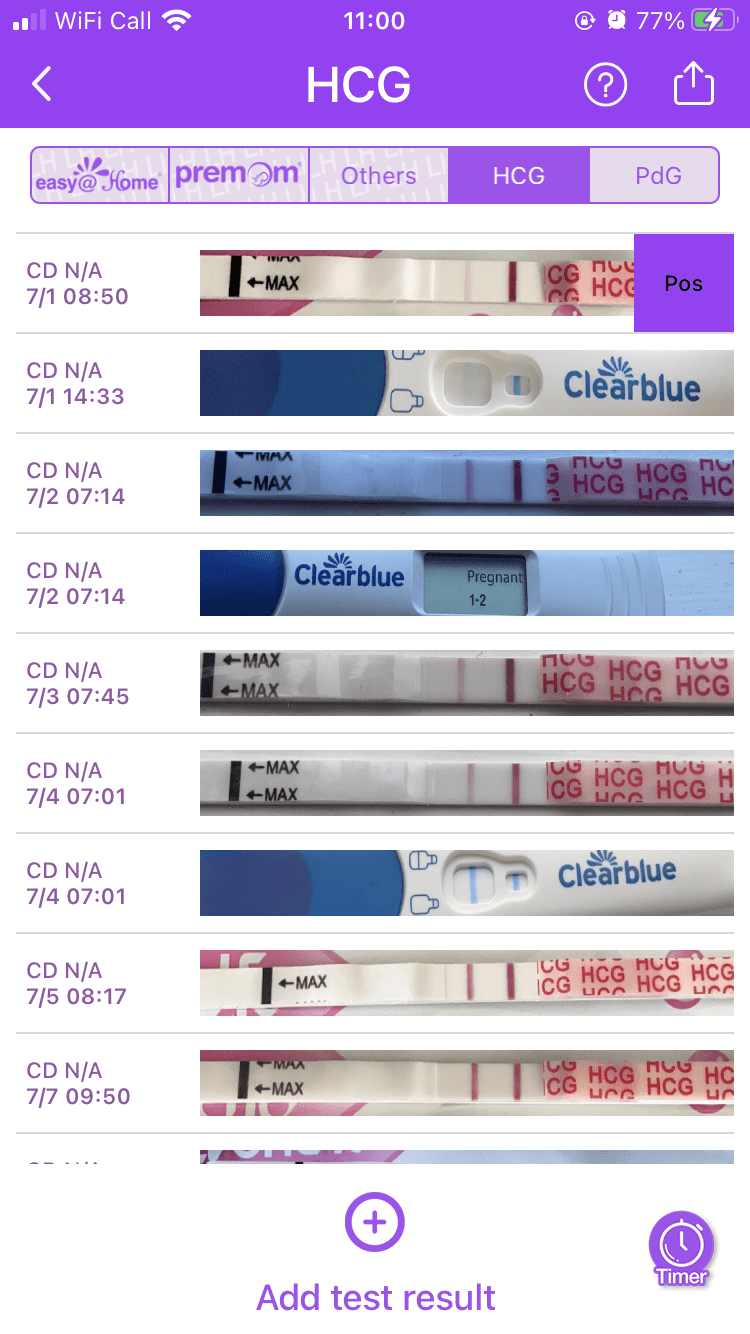The height and width of the screenshot is (1334, 750).
Task: Open the Clearblue digital Pregnant 1-2 entry
Action: (466, 583)
